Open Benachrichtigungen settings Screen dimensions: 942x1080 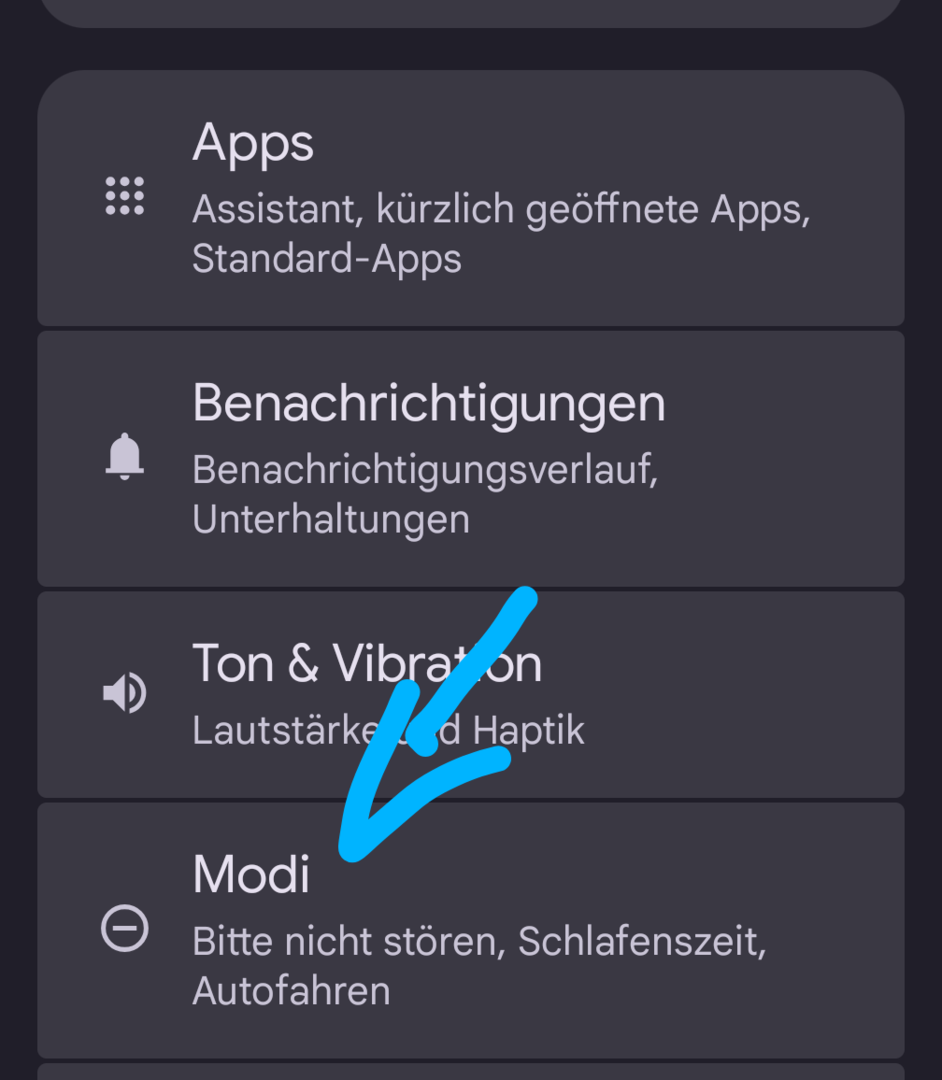pyautogui.click(x=470, y=458)
